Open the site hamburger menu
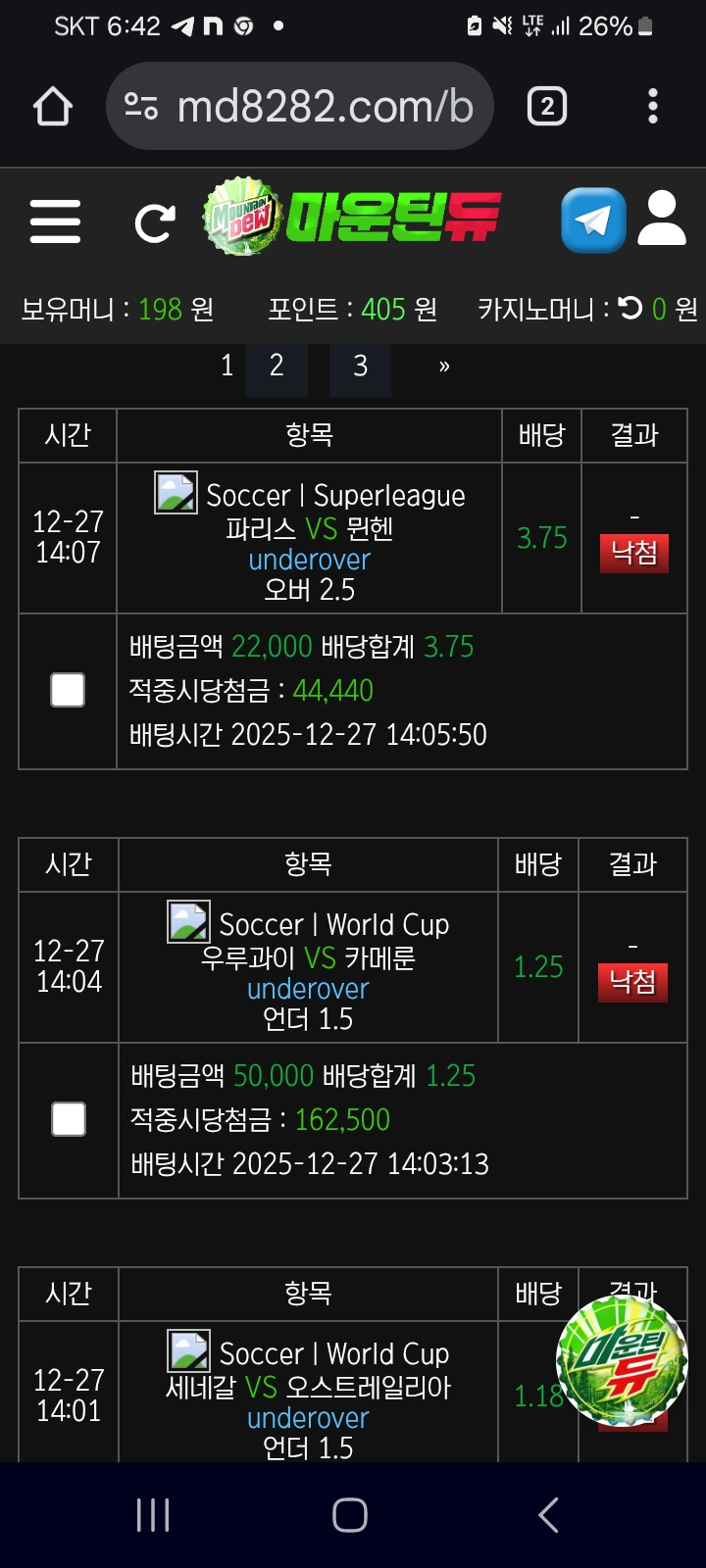706x1568 pixels. click(55, 220)
